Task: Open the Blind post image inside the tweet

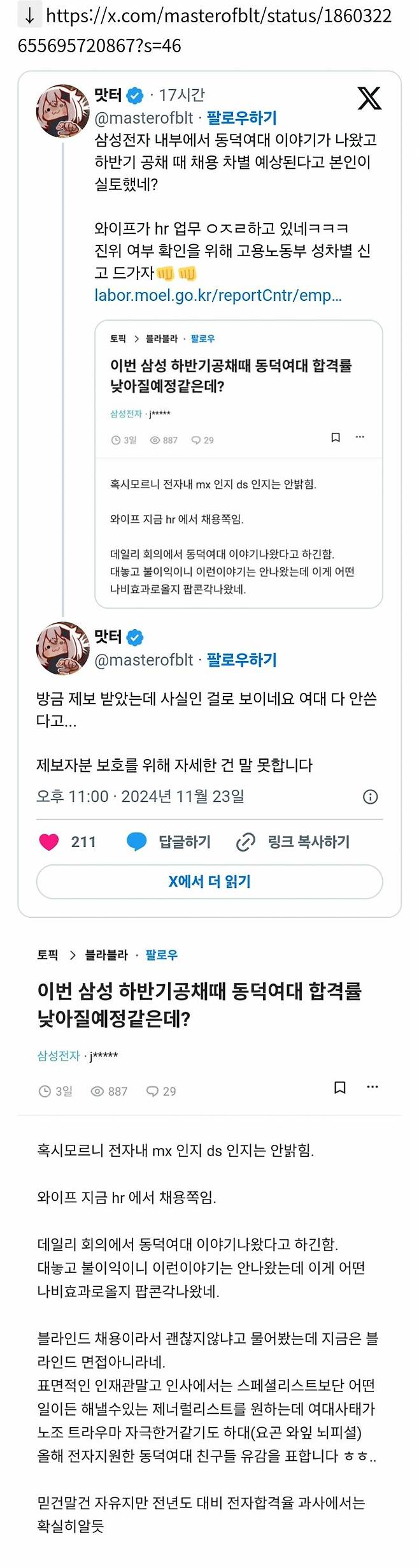Action: click(x=238, y=463)
